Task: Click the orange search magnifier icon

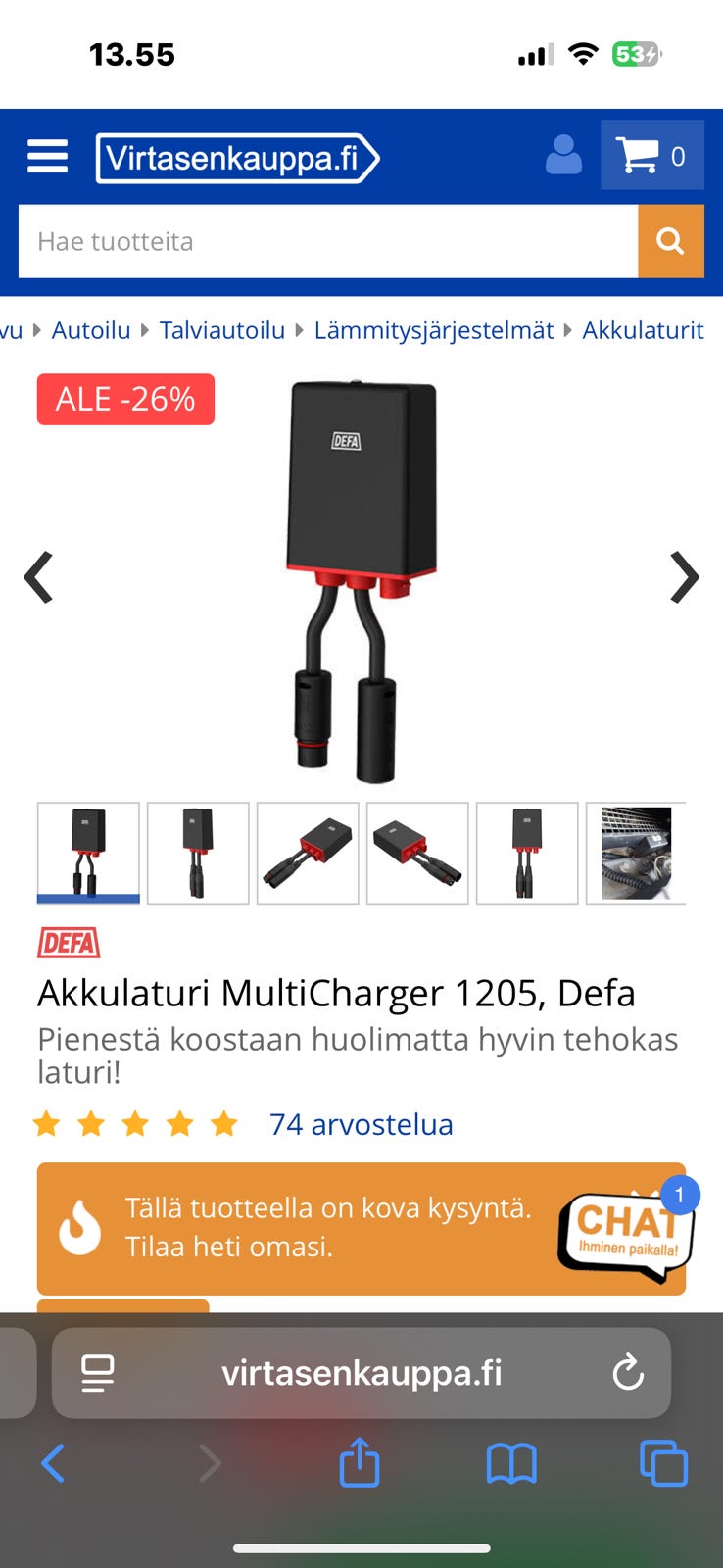Action: (x=671, y=241)
